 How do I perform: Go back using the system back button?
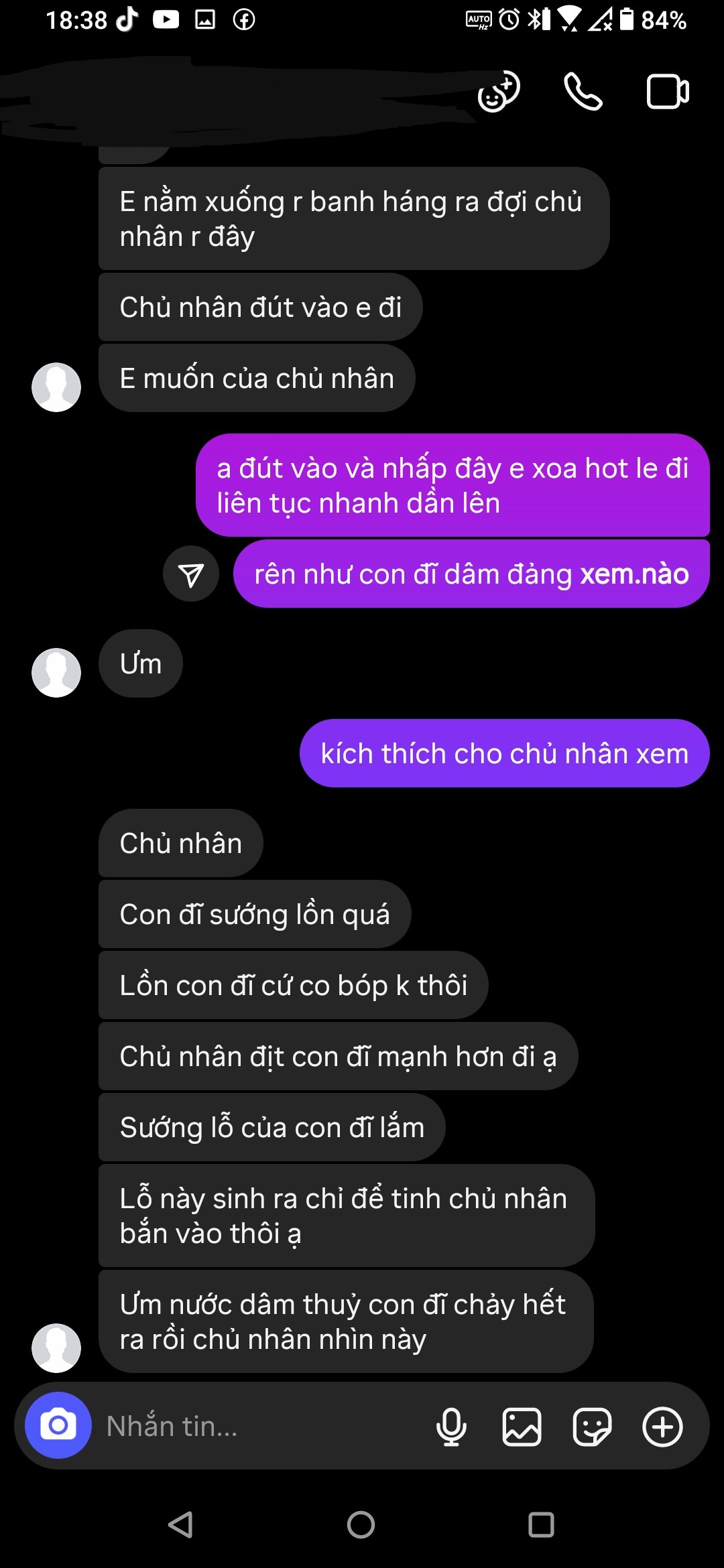click(x=181, y=1524)
